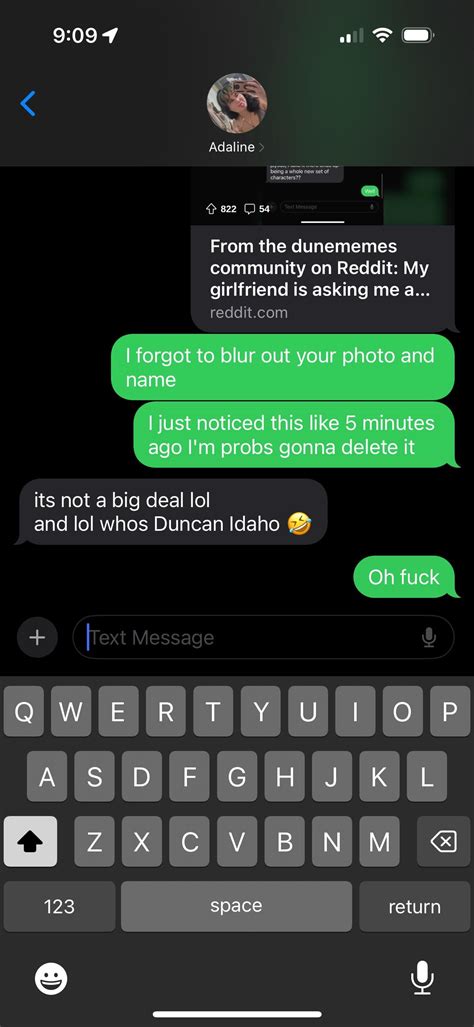This screenshot has height=1027, width=474.
Task: Open Adaline's contact details
Action: point(236,114)
